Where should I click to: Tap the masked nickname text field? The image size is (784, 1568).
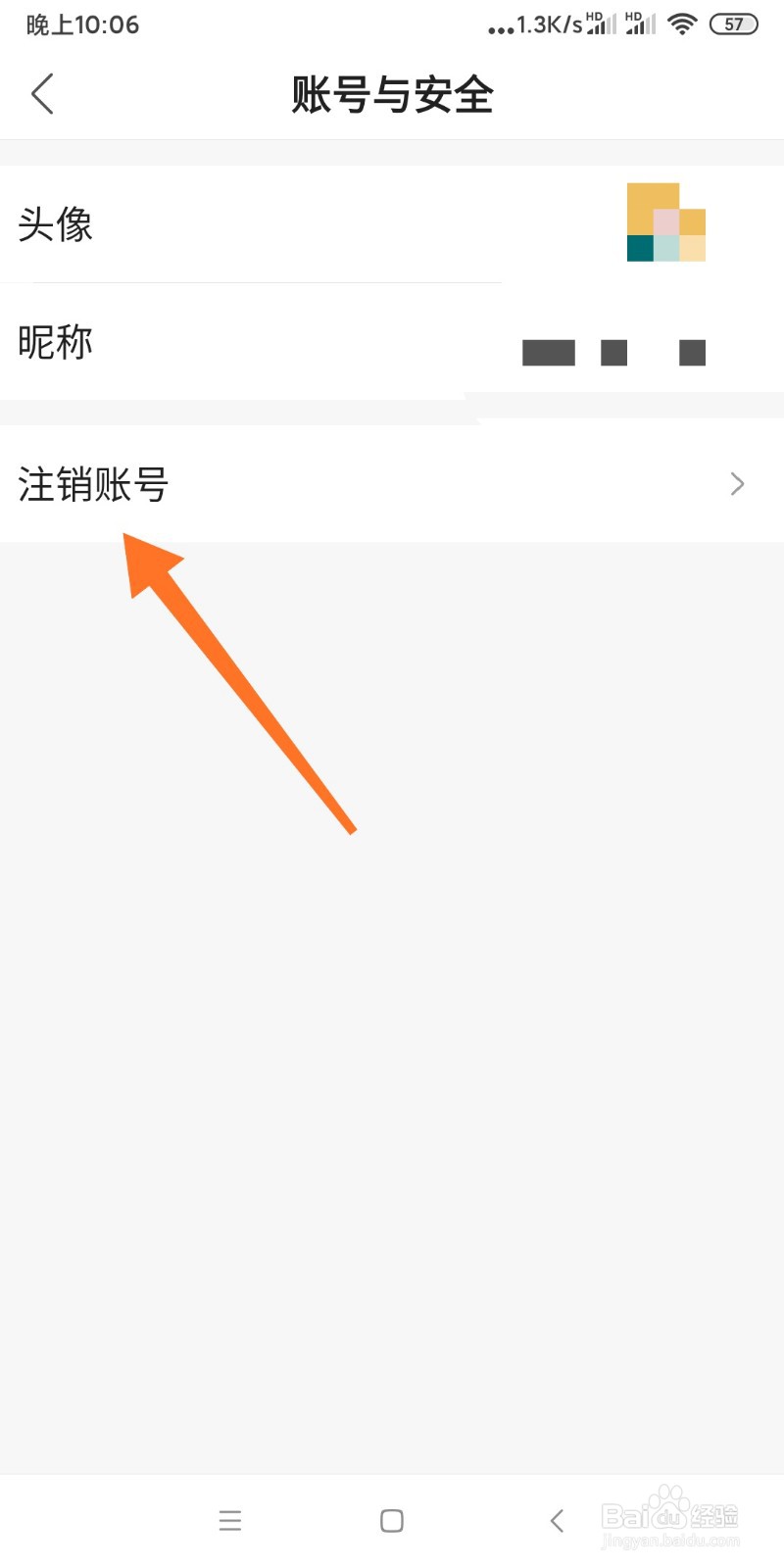tap(612, 352)
